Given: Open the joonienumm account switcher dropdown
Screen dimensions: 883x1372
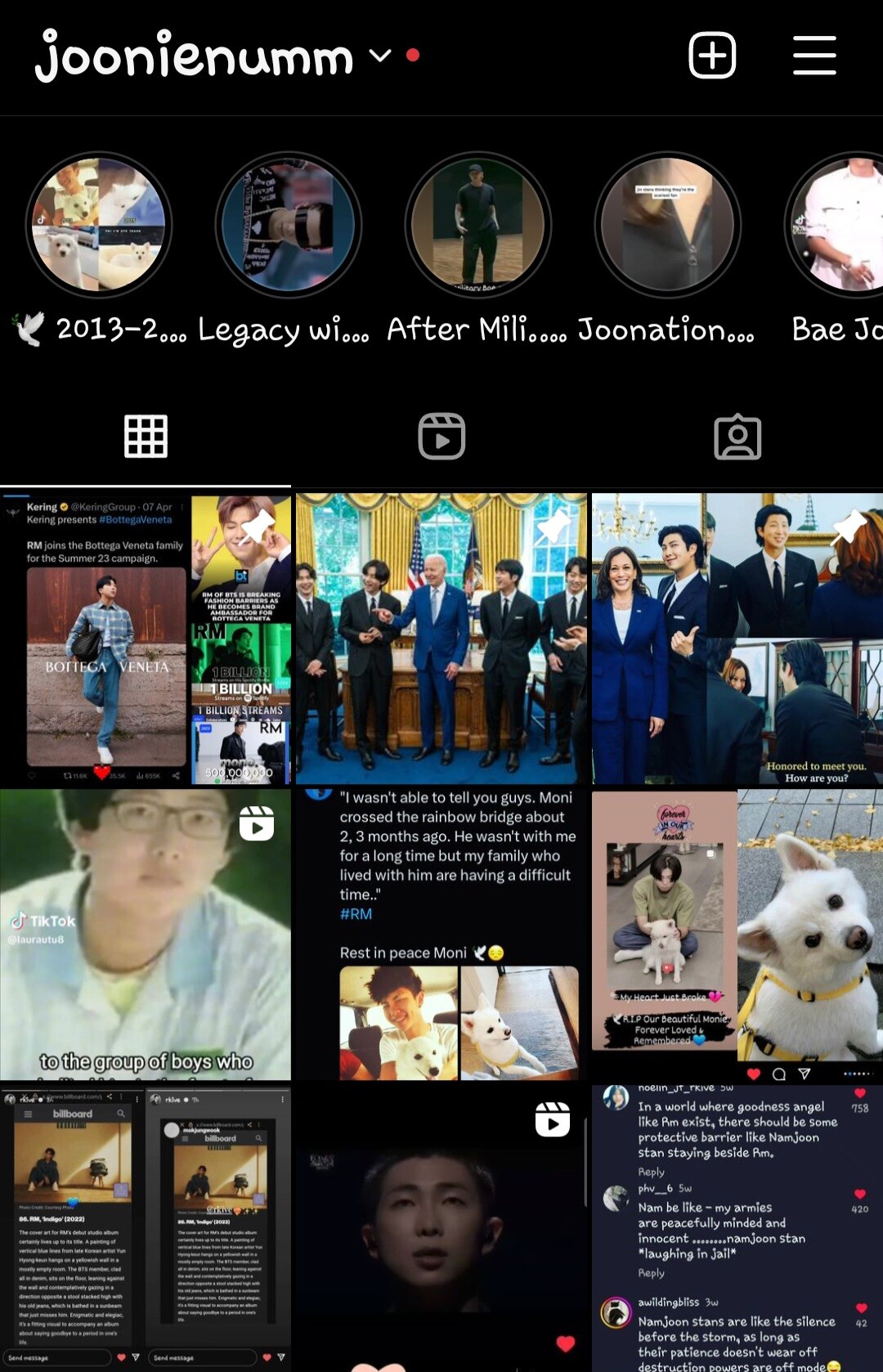Looking at the screenshot, I should (x=379, y=56).
